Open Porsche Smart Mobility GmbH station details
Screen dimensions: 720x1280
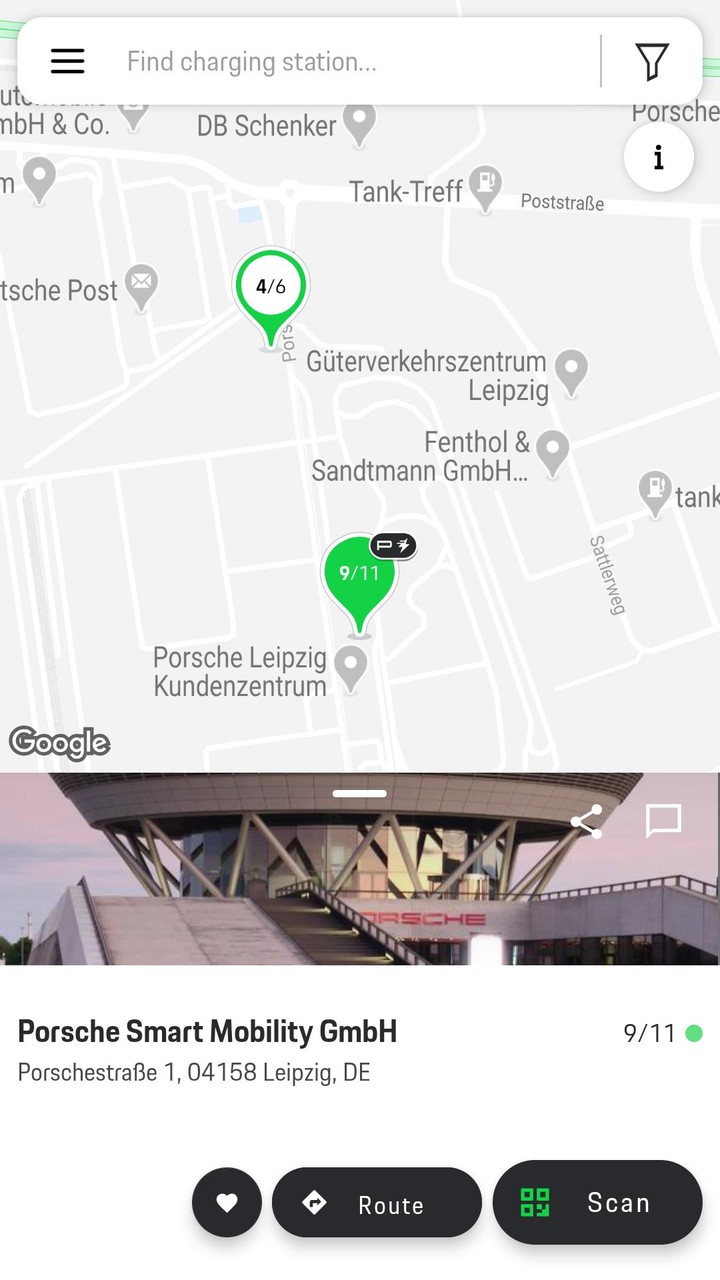click(x=208, y=1032)
